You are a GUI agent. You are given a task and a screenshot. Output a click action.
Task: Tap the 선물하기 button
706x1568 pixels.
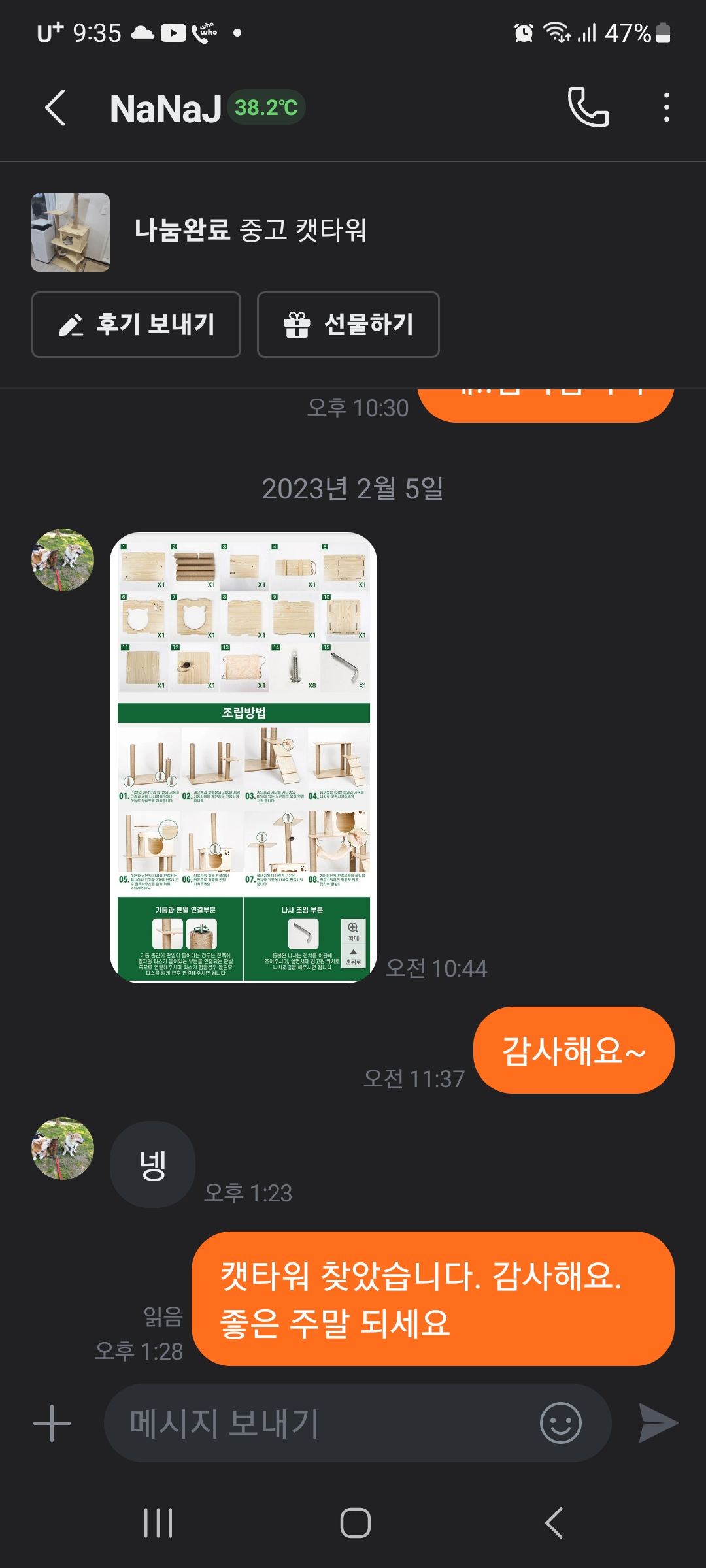[x=348, y=325]
